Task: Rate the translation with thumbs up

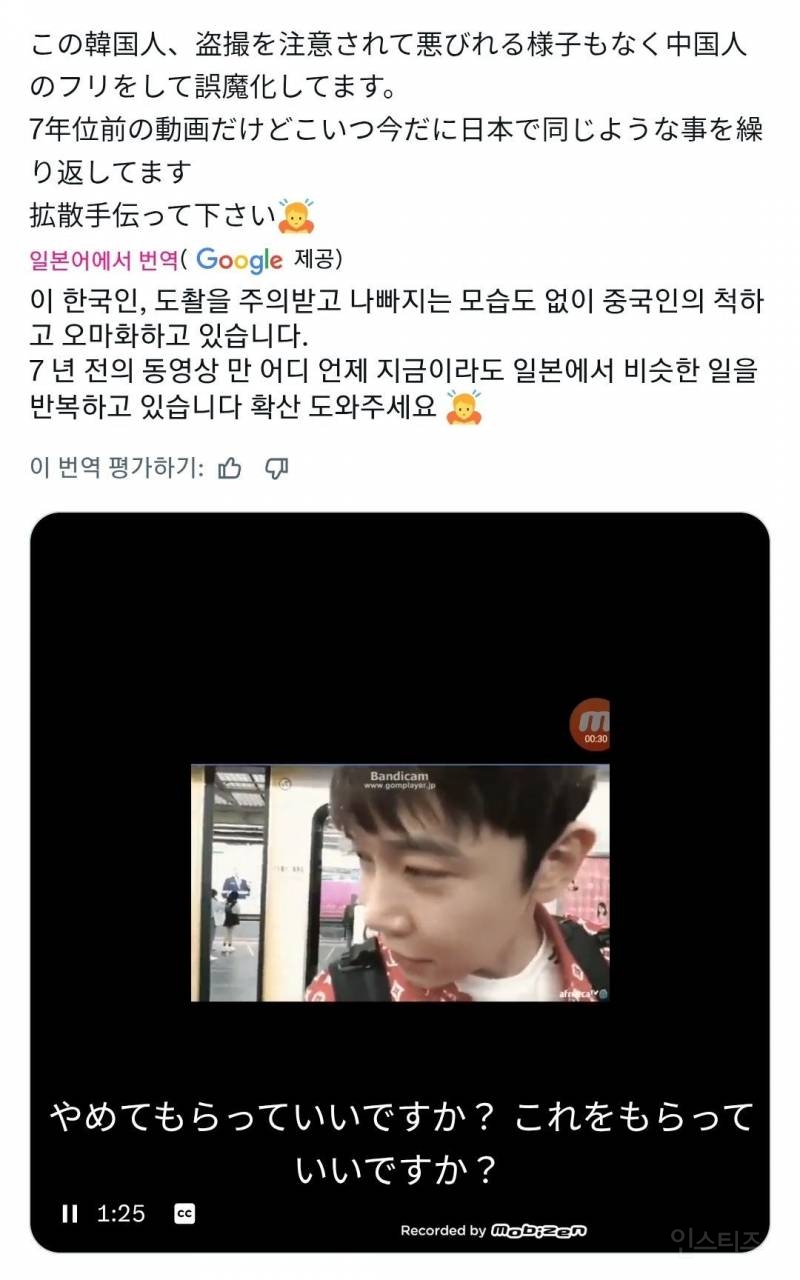Action: tap(230, 468)
